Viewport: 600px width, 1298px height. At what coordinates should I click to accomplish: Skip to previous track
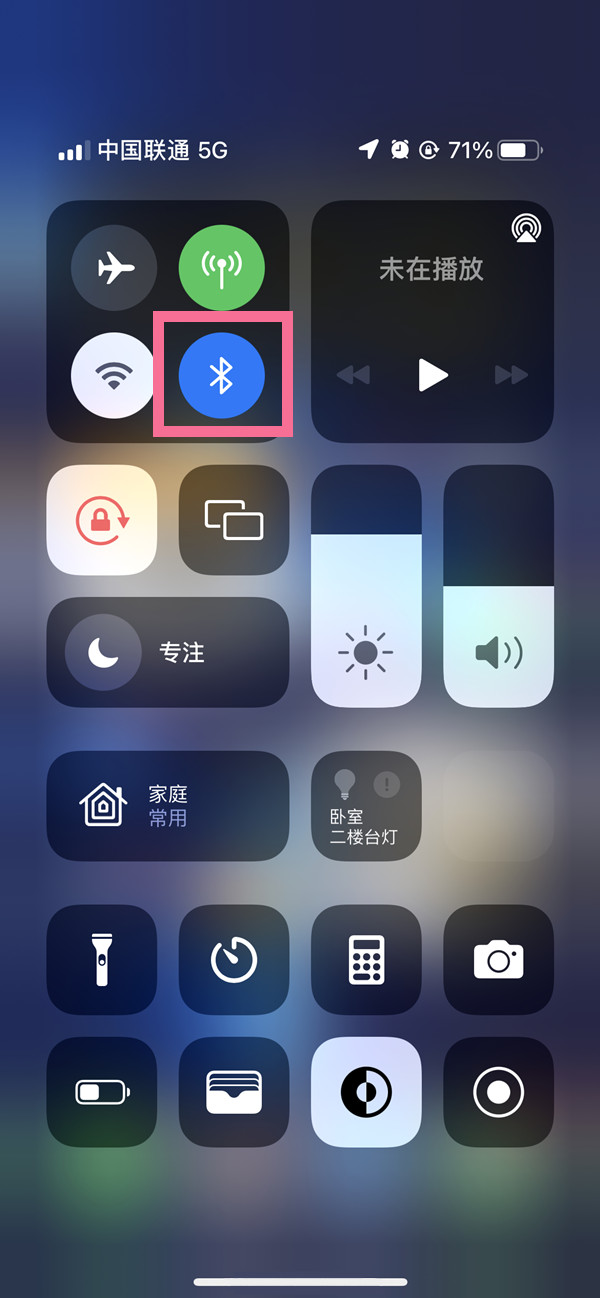click(353, 375)
